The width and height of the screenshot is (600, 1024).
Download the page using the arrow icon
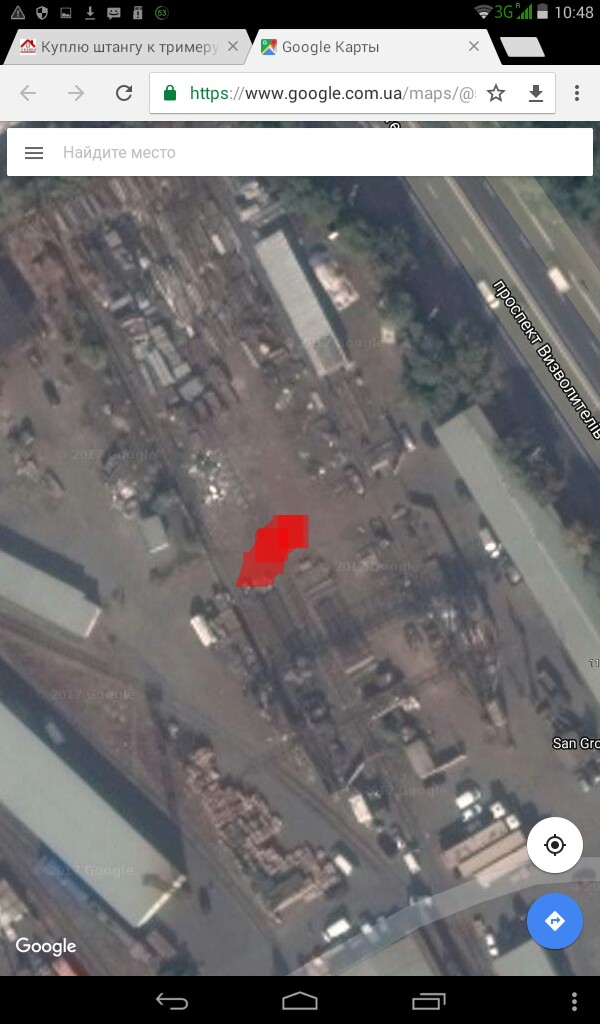coord(536,93)
